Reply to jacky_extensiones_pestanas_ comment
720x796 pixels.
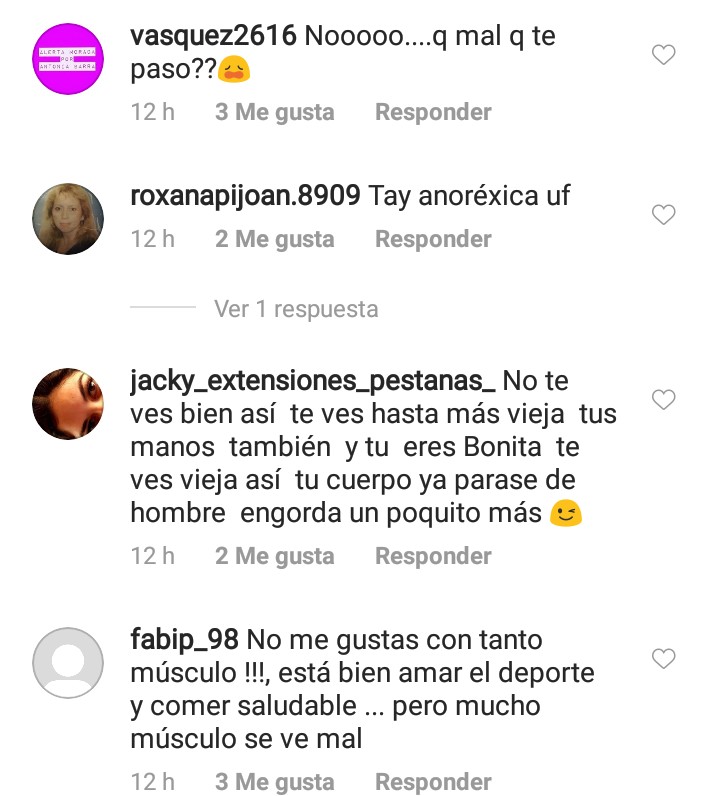tap(433, 556)
